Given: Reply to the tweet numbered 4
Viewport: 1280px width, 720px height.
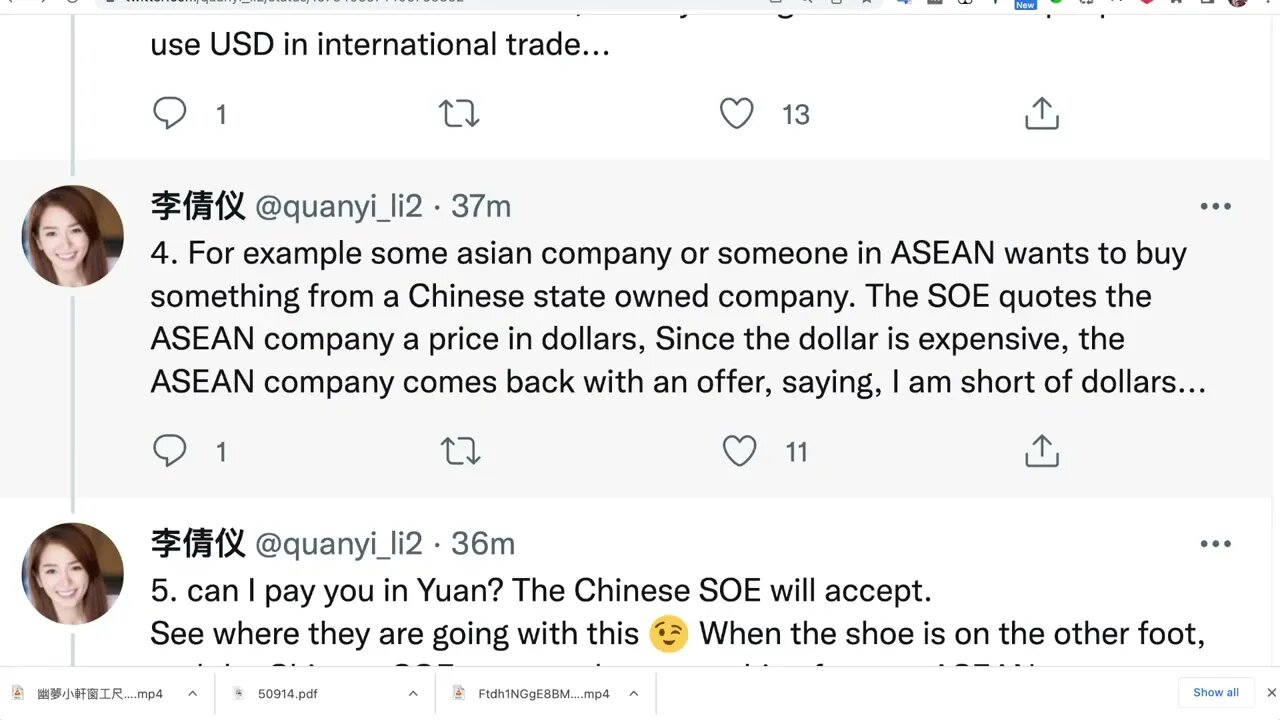Looking at the screenshot, I should coord(170,451).
